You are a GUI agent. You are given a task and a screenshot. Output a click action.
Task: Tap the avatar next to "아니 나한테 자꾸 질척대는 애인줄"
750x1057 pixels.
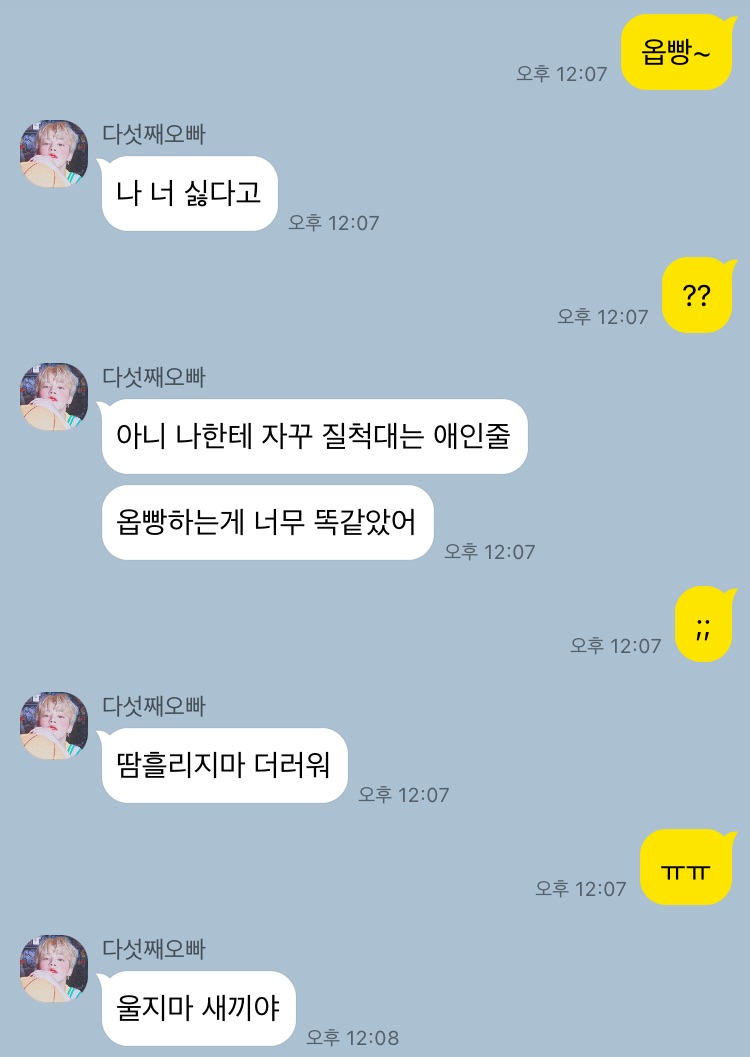pos(54,397)
